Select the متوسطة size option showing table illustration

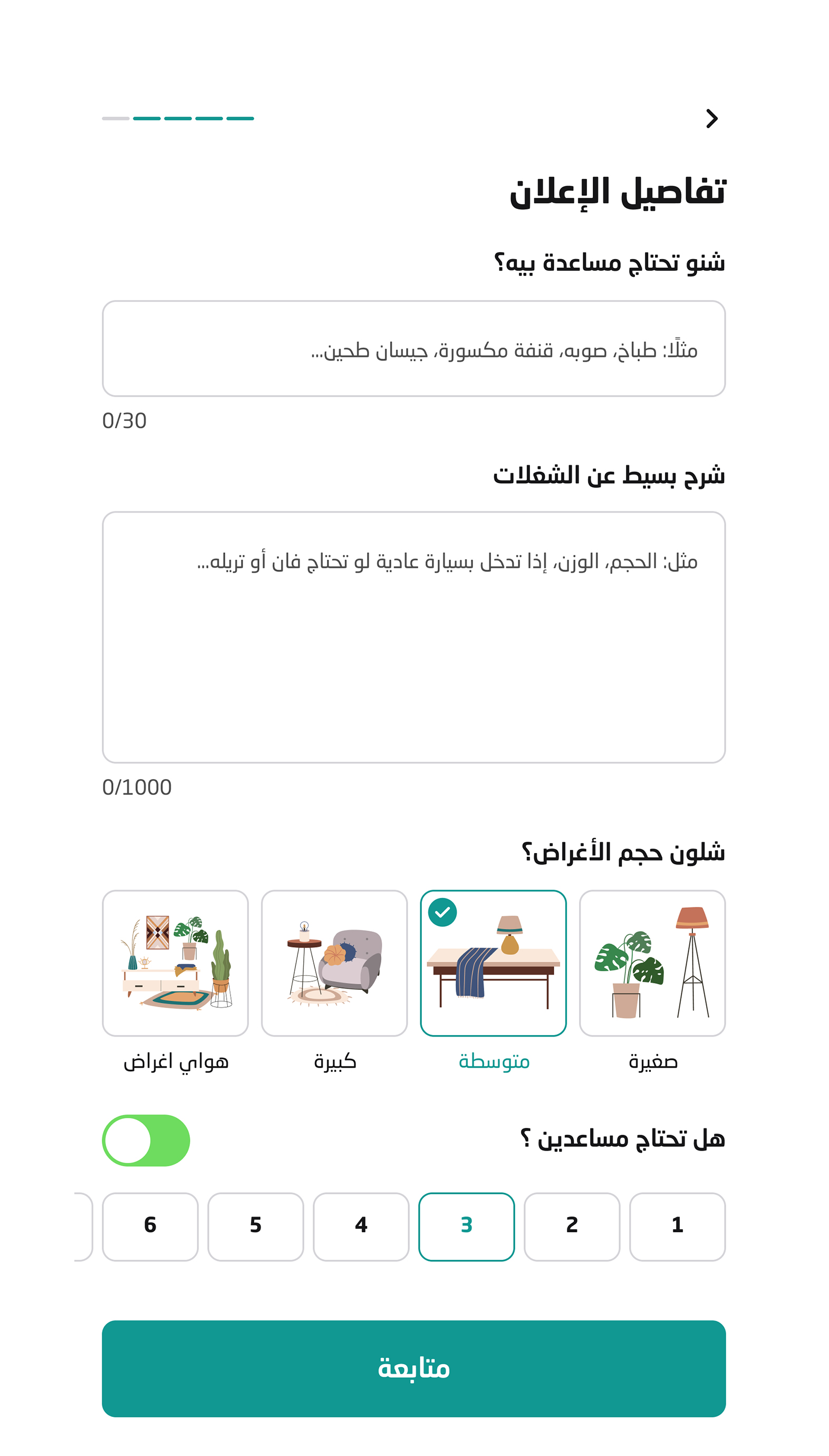[x=494, y=965]
